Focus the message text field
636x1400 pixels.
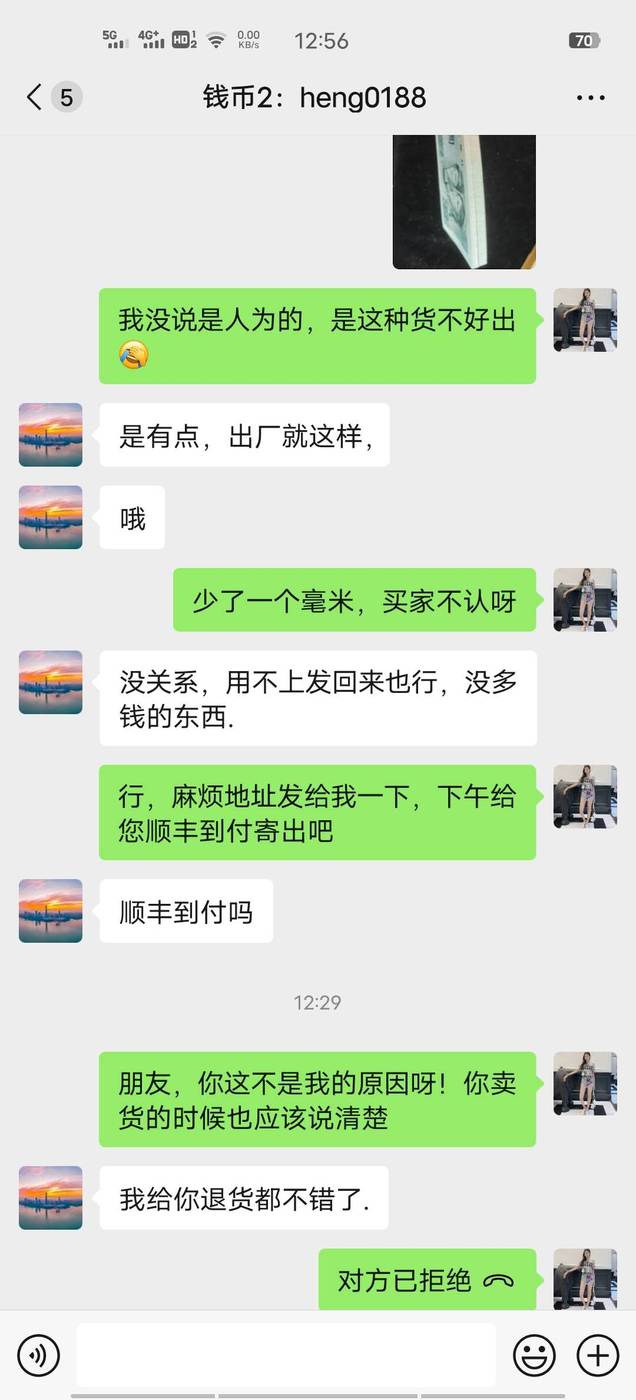pyautogui.click(x=285, y=1356)
